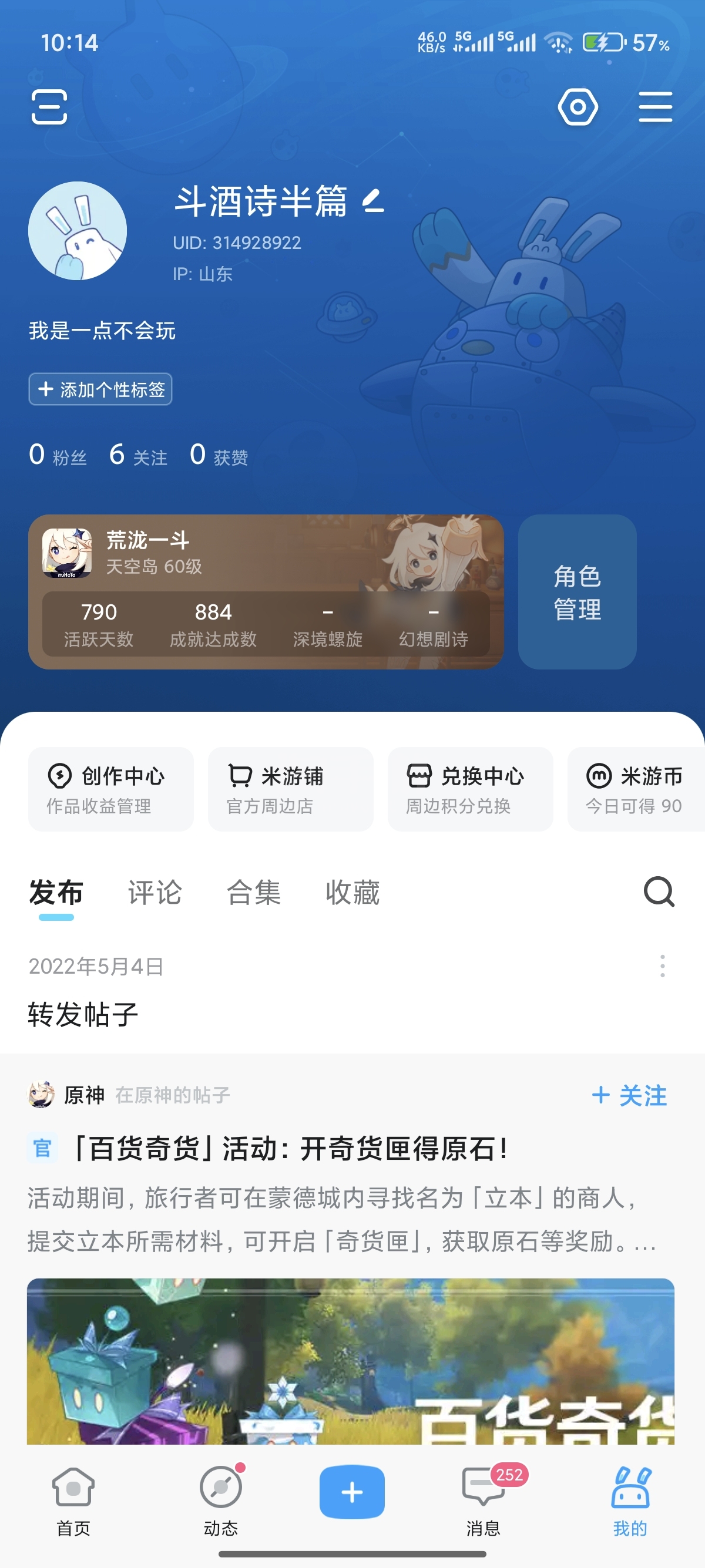Image resolution: width=705 pixels, height=1568 pixels.
Task: Search within posts using magnifier icon
Action: [659, 892]
